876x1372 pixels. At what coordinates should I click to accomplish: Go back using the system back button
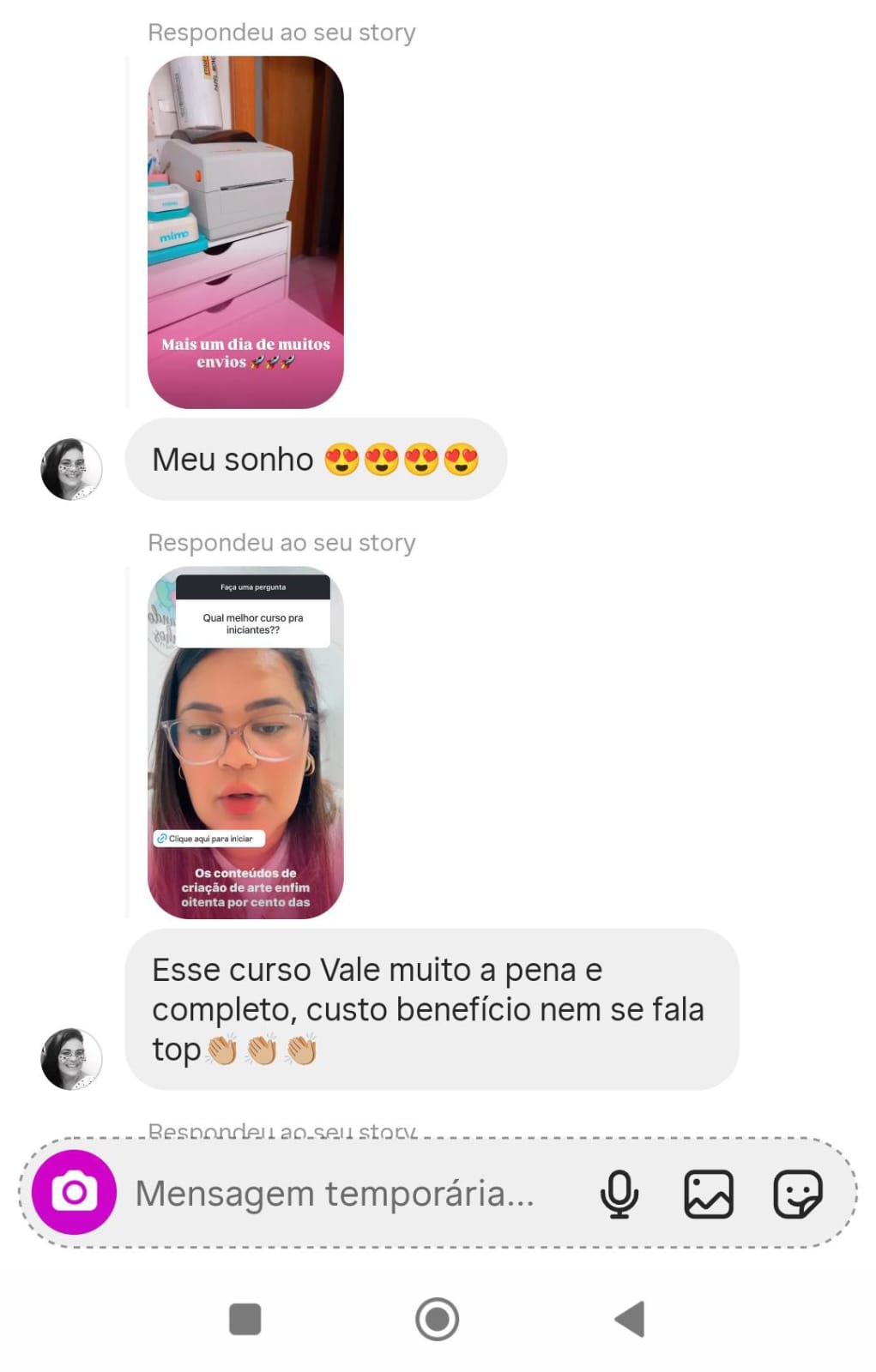pyautogui.click(x=630, y=1319)
